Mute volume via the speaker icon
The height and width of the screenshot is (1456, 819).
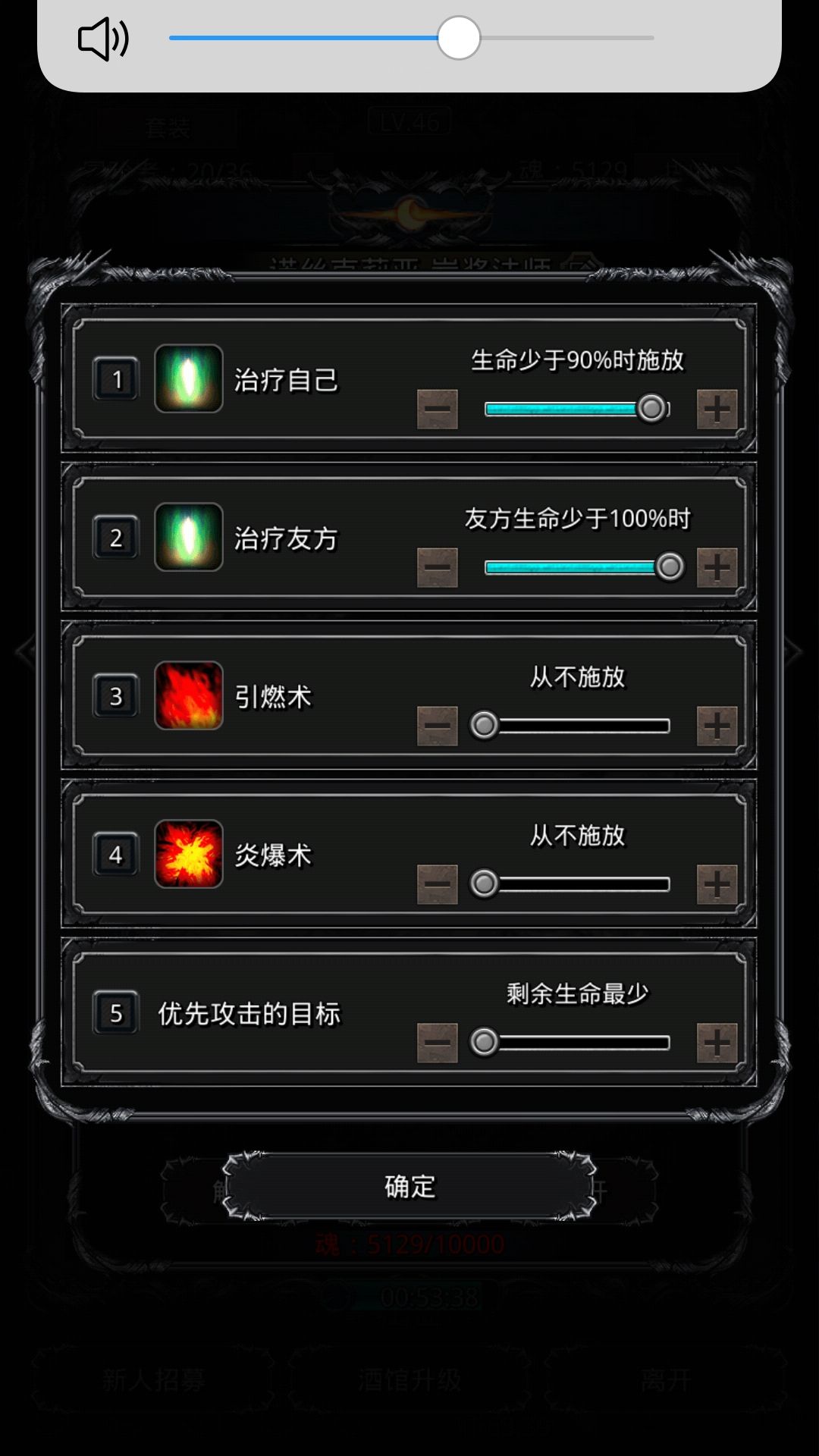104,39
